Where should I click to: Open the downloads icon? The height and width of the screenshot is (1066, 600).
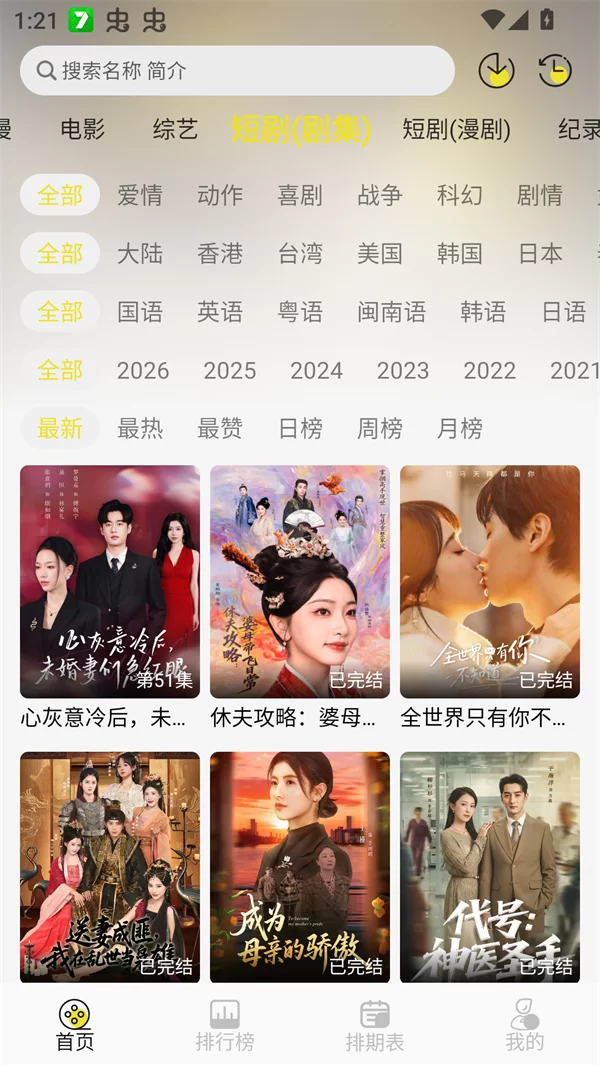[x=496, y=70]
